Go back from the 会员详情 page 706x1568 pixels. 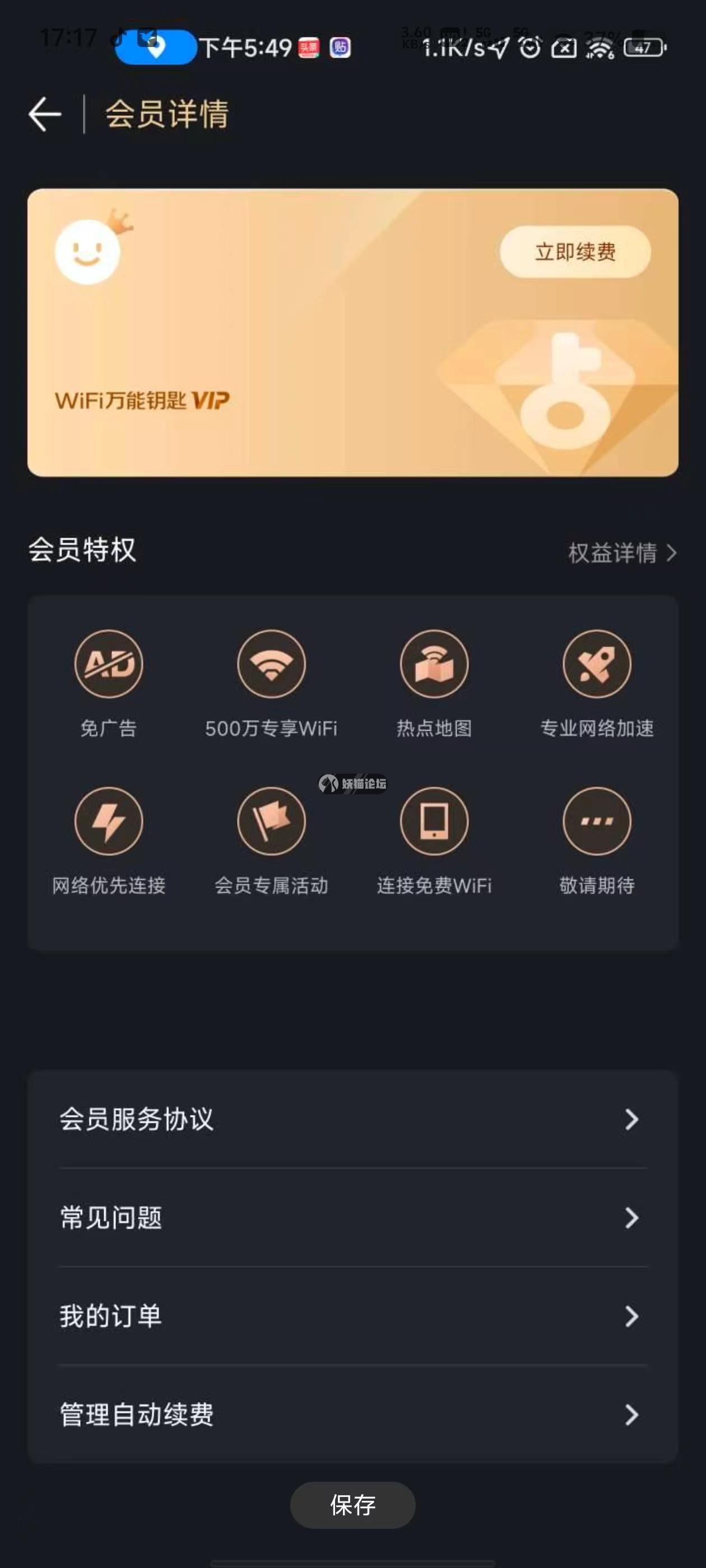pos(45,114)
